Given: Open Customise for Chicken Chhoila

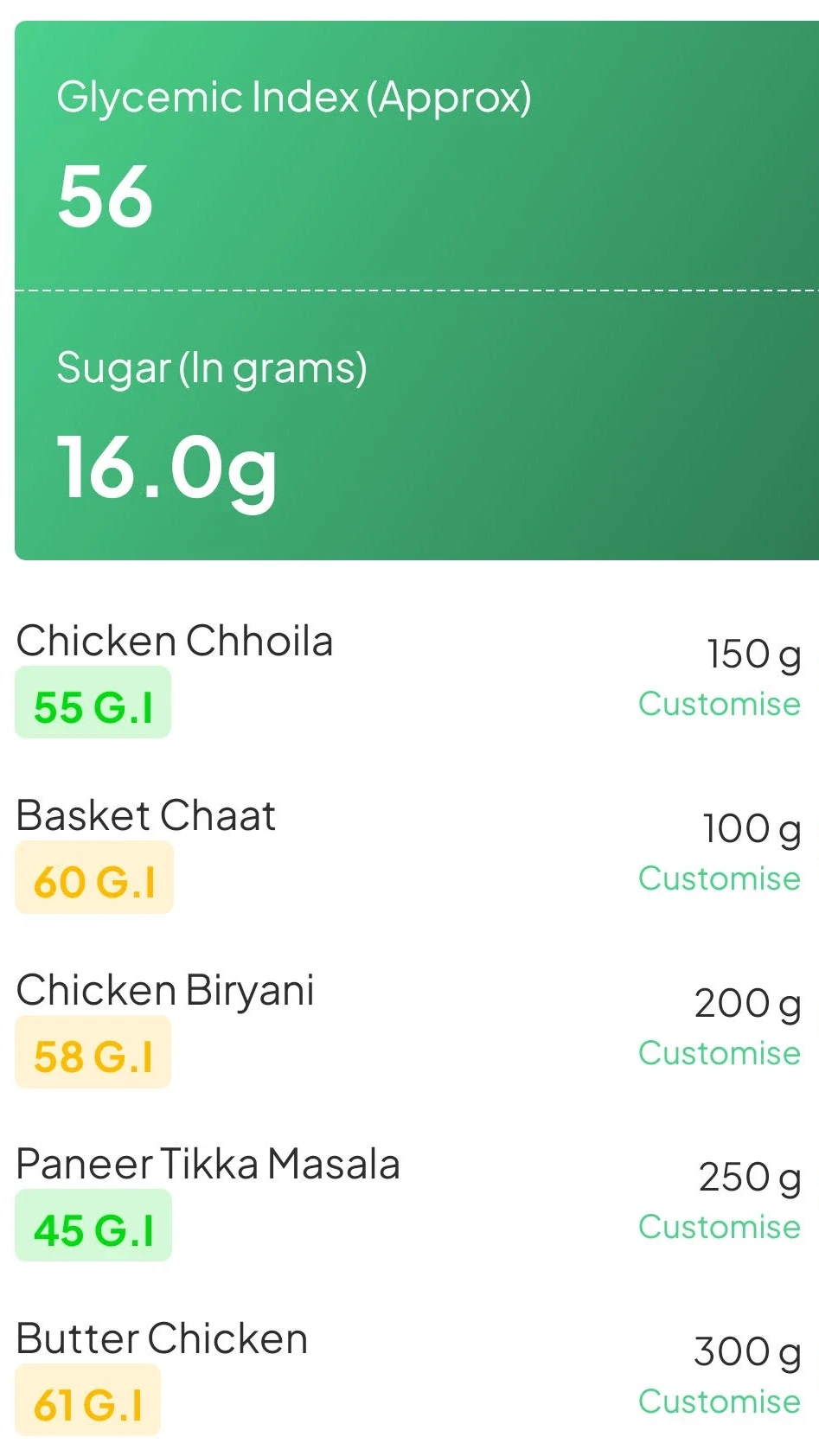Looking at the screenshot, I should click(718, 703).
